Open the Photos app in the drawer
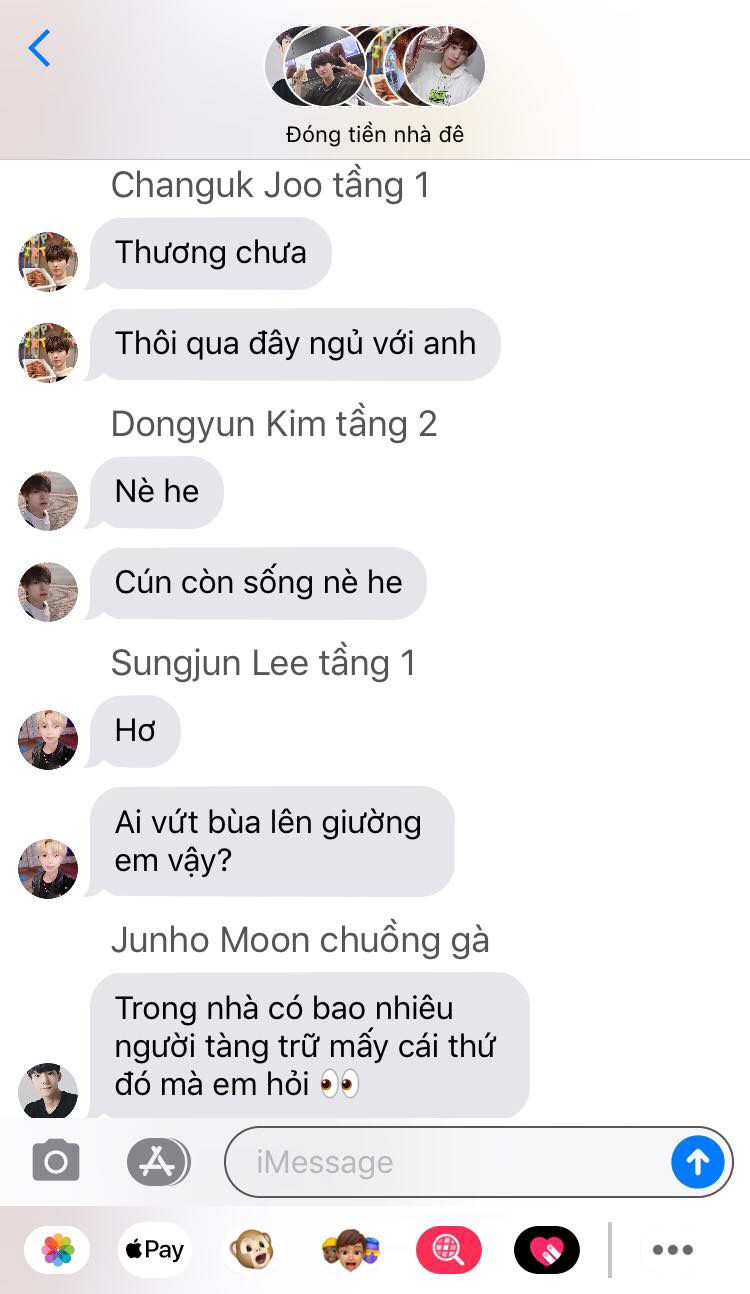 (x=58, y=1249)
